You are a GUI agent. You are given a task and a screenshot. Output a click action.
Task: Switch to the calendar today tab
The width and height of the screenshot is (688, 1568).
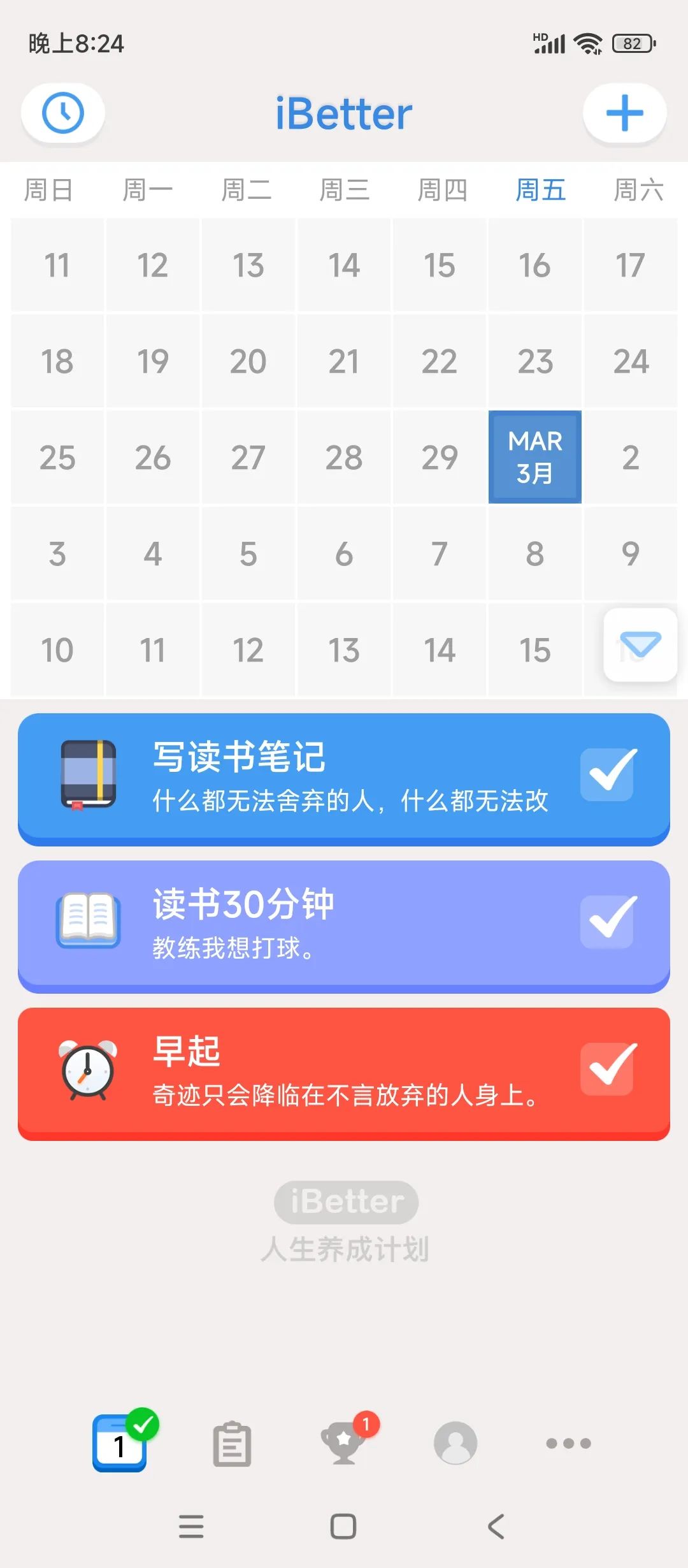point(121,1442)
